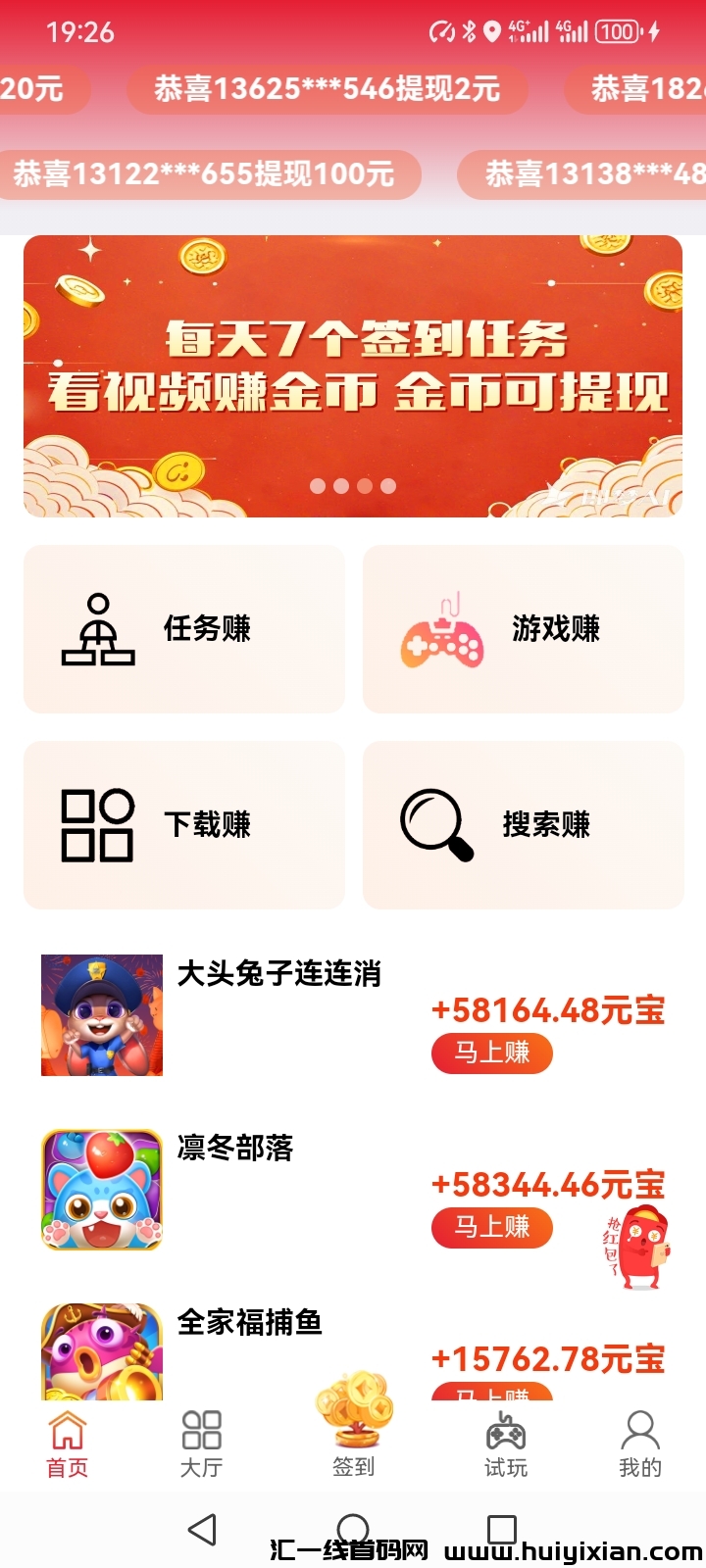Select the first carousel indicator dot
Screen dimensions: 706x1568
click(318, 484)
